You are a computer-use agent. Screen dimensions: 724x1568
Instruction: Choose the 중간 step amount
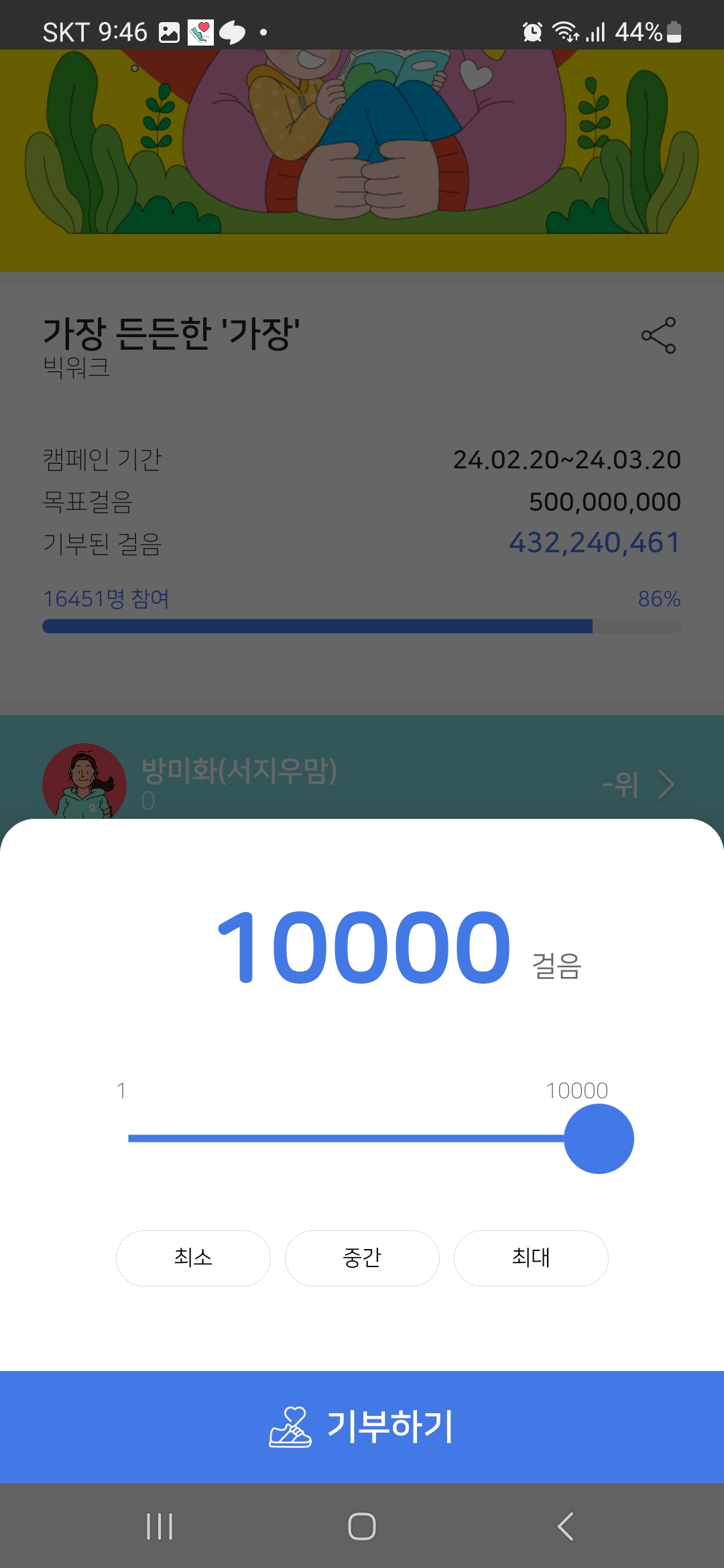coord(362,1258)
